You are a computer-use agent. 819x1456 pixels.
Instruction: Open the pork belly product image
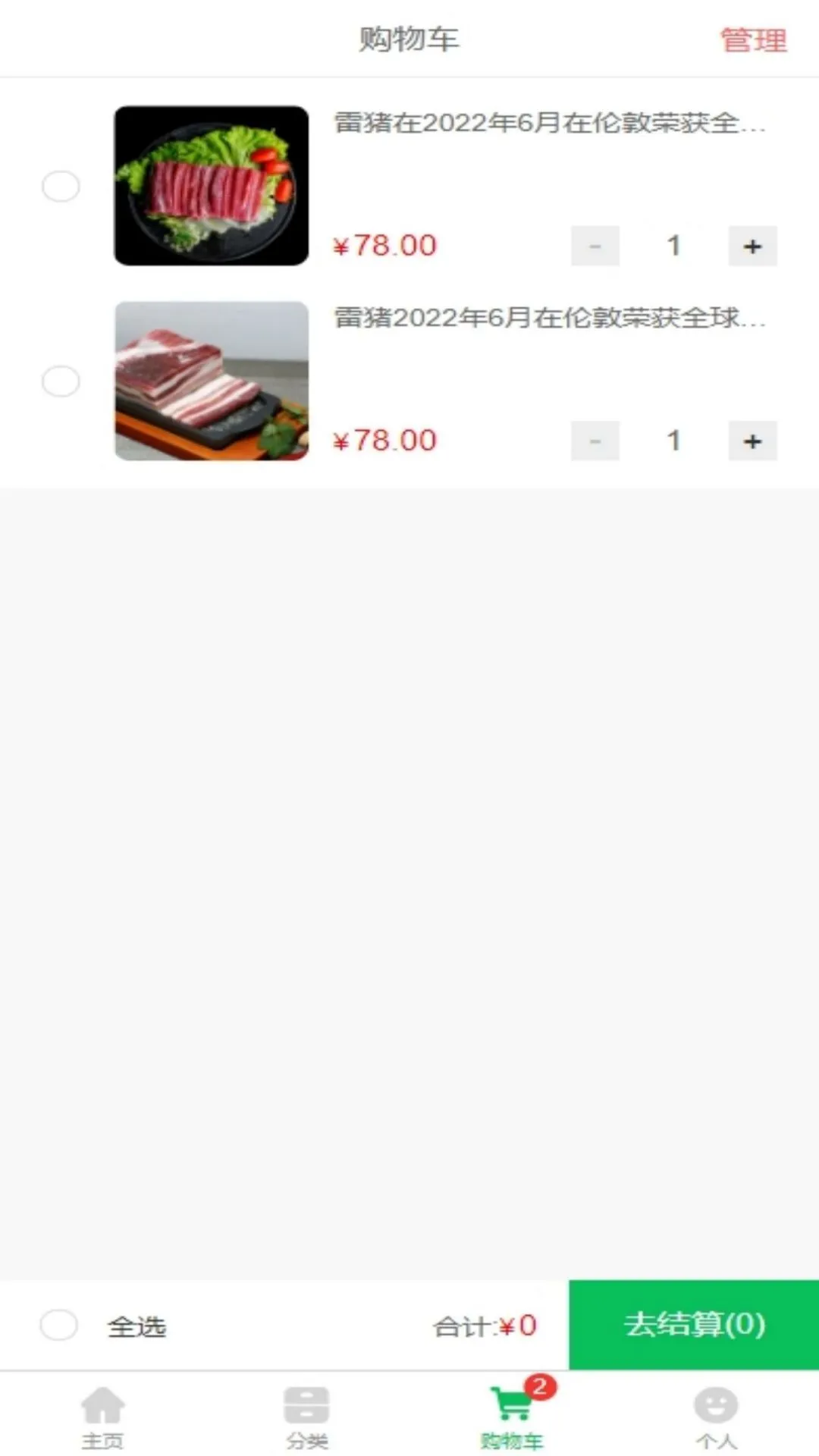(212, 381)
